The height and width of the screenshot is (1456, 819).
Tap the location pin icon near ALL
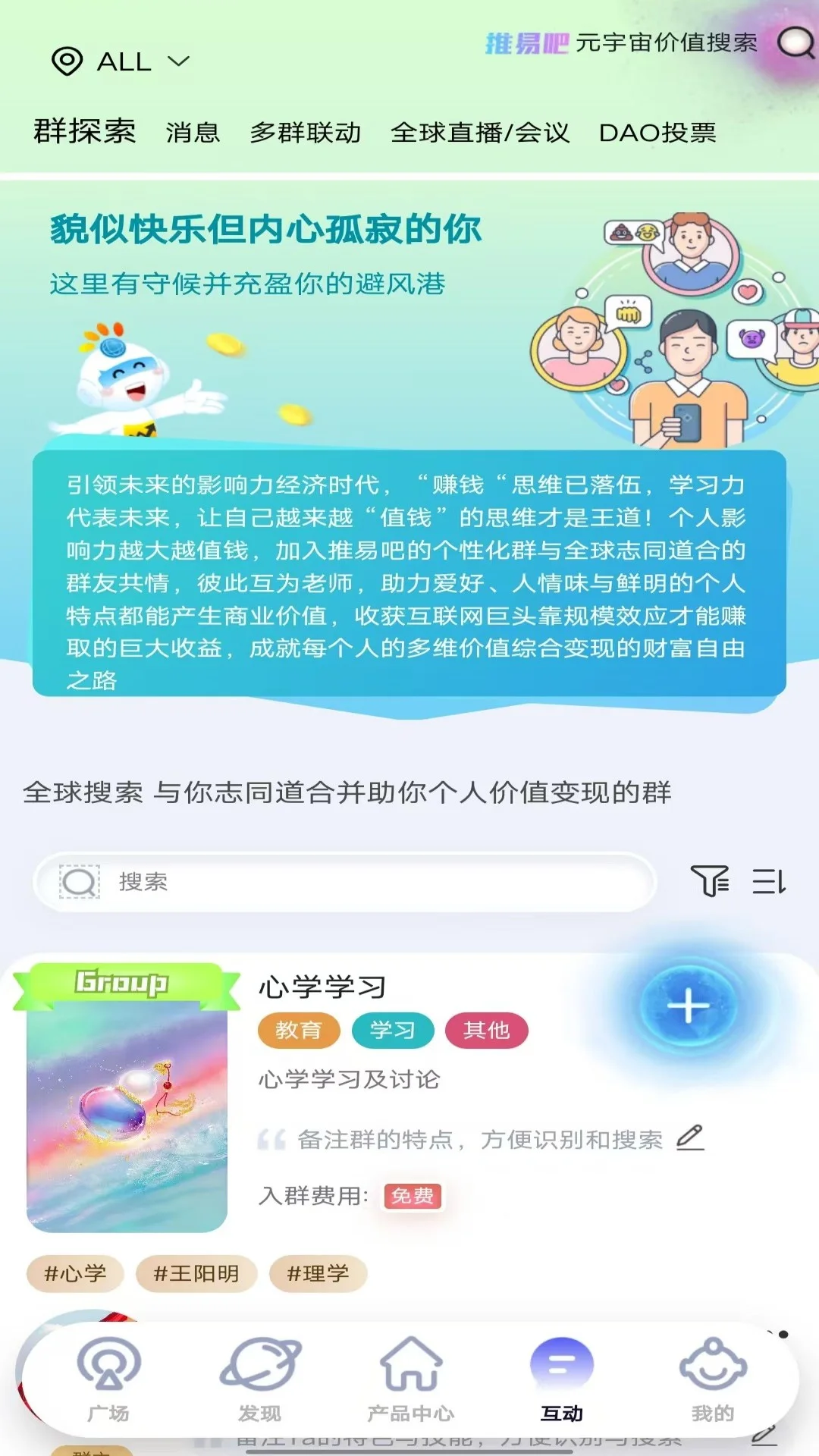tap(67, 61)
